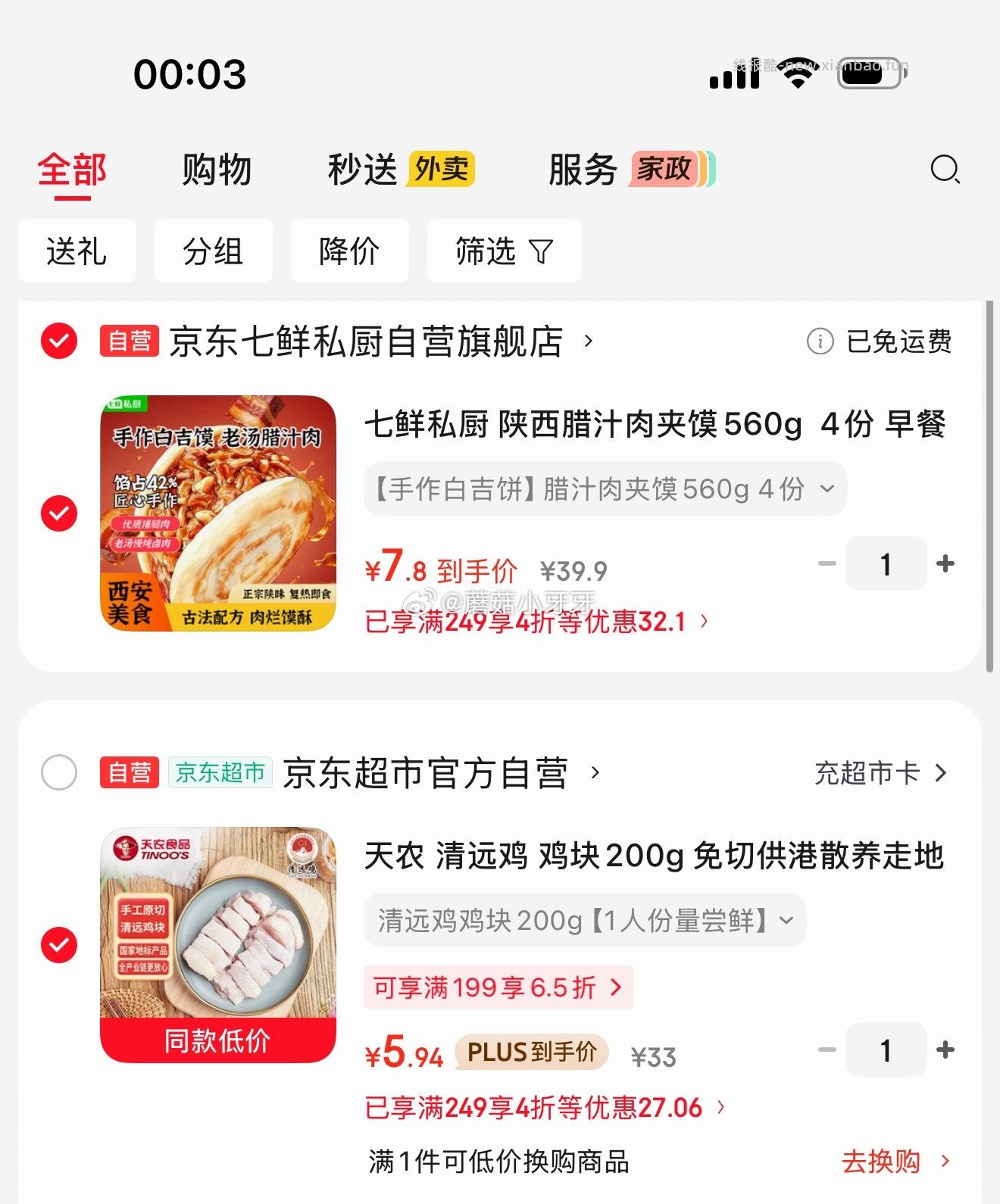Uncheck the 清远鸡 chicken product checkbox
The width and height of the screenshot is (1000, 1204).
point(58,945)
